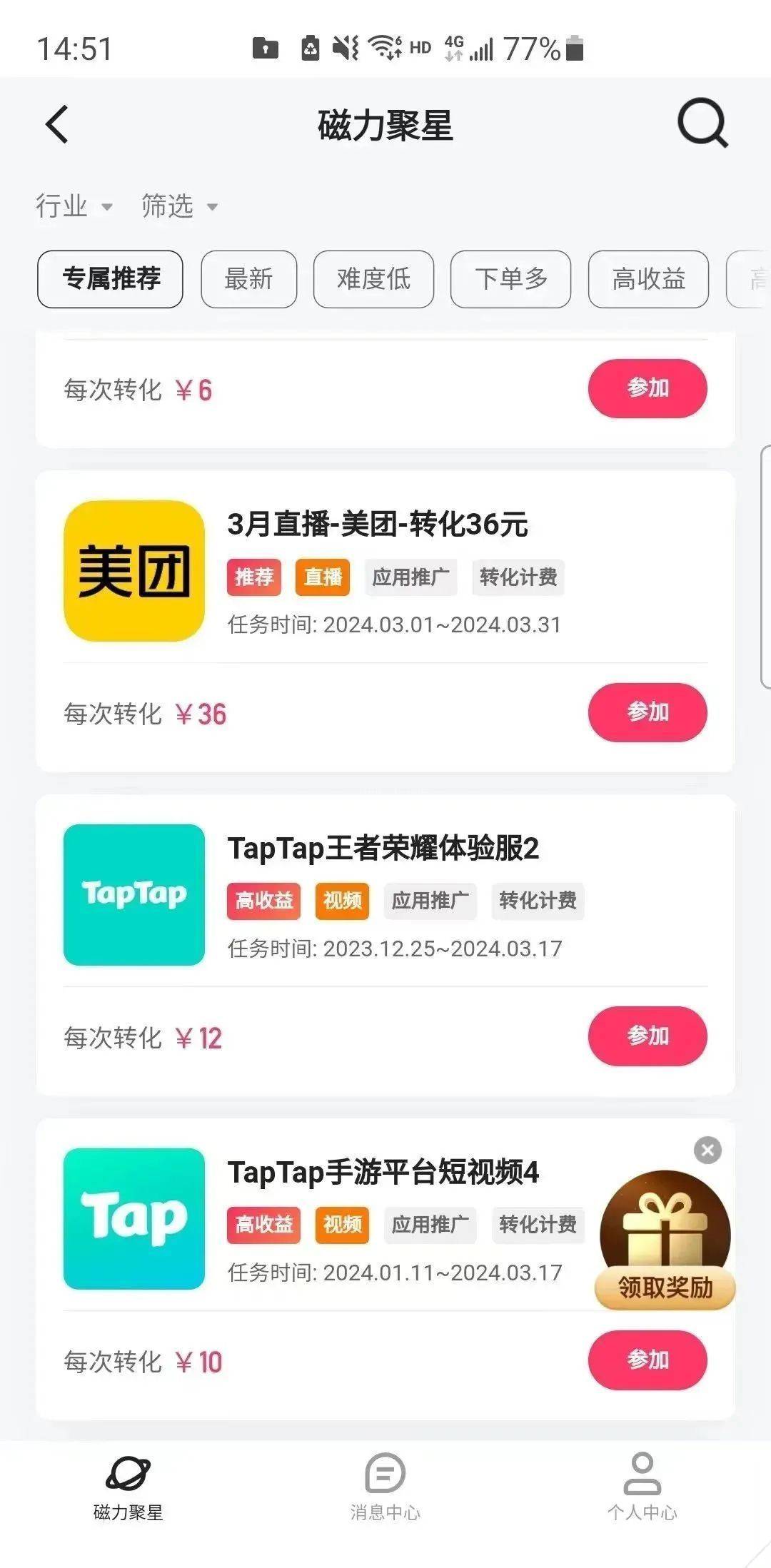Viewport: 771px width, 1568px height.
Task: Expand the 行业 industry dropdown
Action: point(74,206)
